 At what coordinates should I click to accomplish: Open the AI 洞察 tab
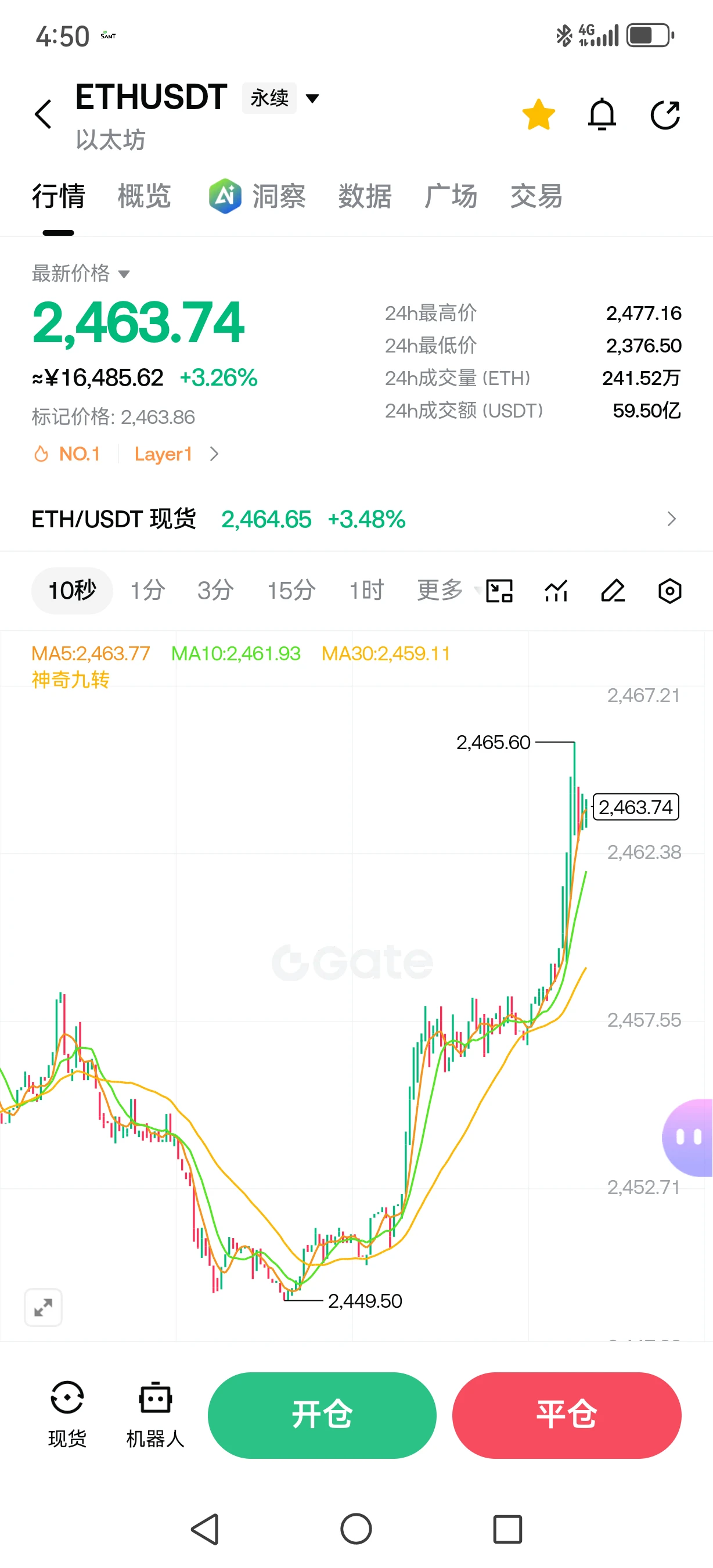pyautogui.click(x=257, y=196)
